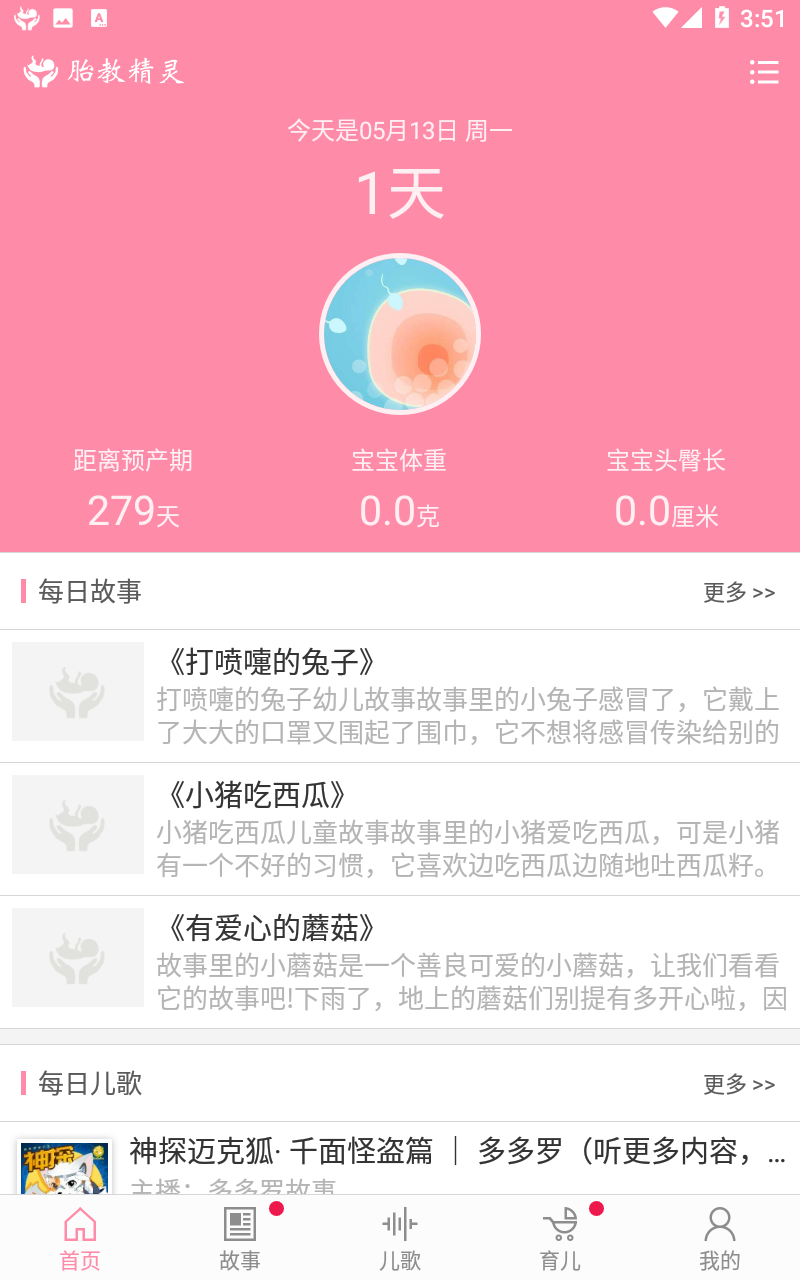Tap the circular embryo development image
This screenshot has height=1280, width=800.
(x=400, y=334)
